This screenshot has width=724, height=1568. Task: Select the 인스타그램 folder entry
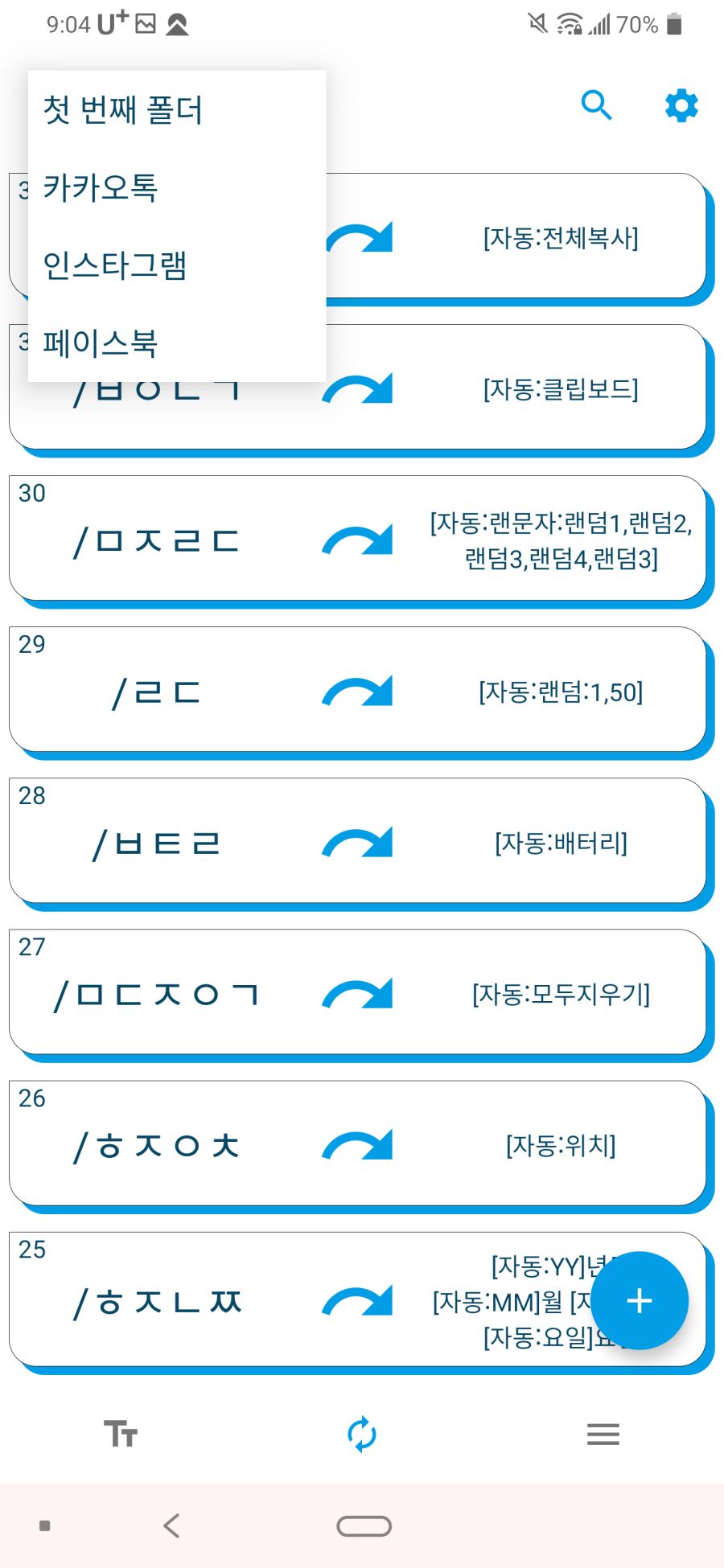tap(114, 265)
